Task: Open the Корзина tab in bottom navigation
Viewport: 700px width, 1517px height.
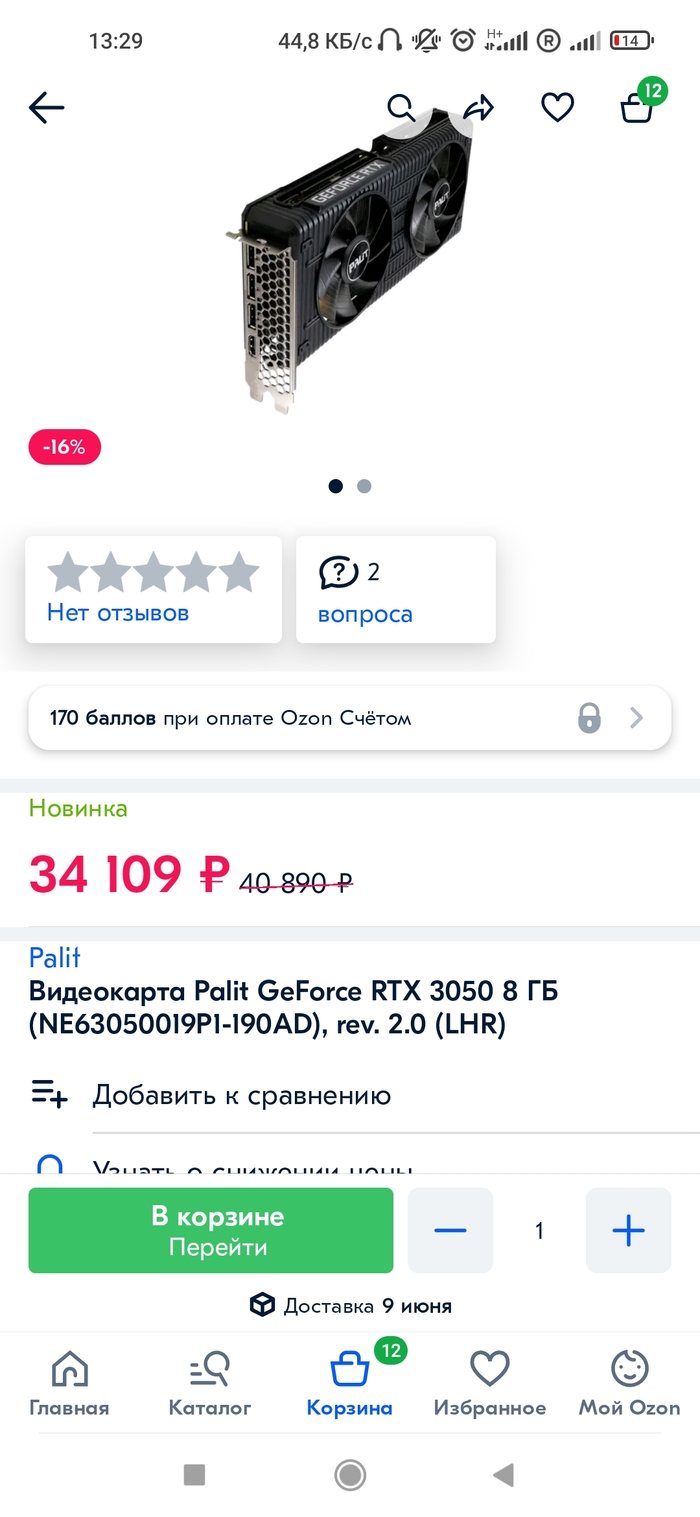Action: click(x=350, y=1383)
